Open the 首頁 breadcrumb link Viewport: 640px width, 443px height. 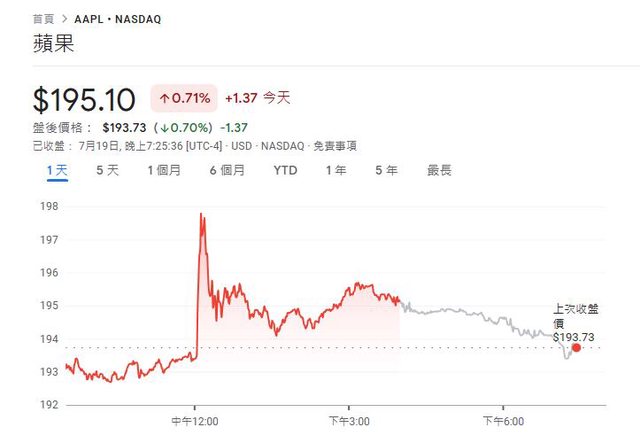[45, 19]
